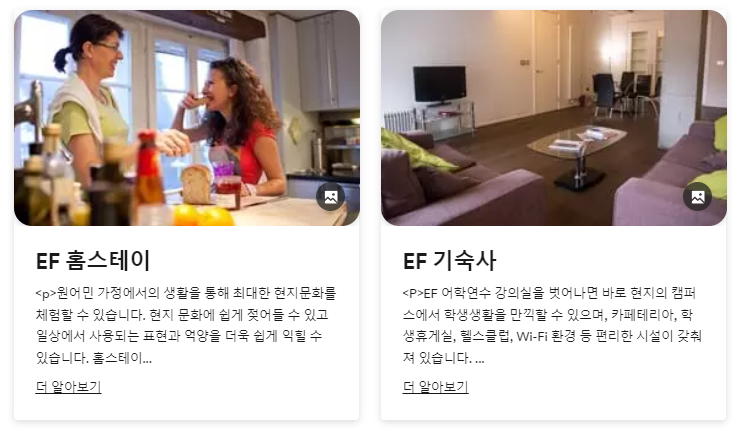749x431 pixels.
Task: Open image gallery icon on dormitory photo
Action: pos(698,197)
